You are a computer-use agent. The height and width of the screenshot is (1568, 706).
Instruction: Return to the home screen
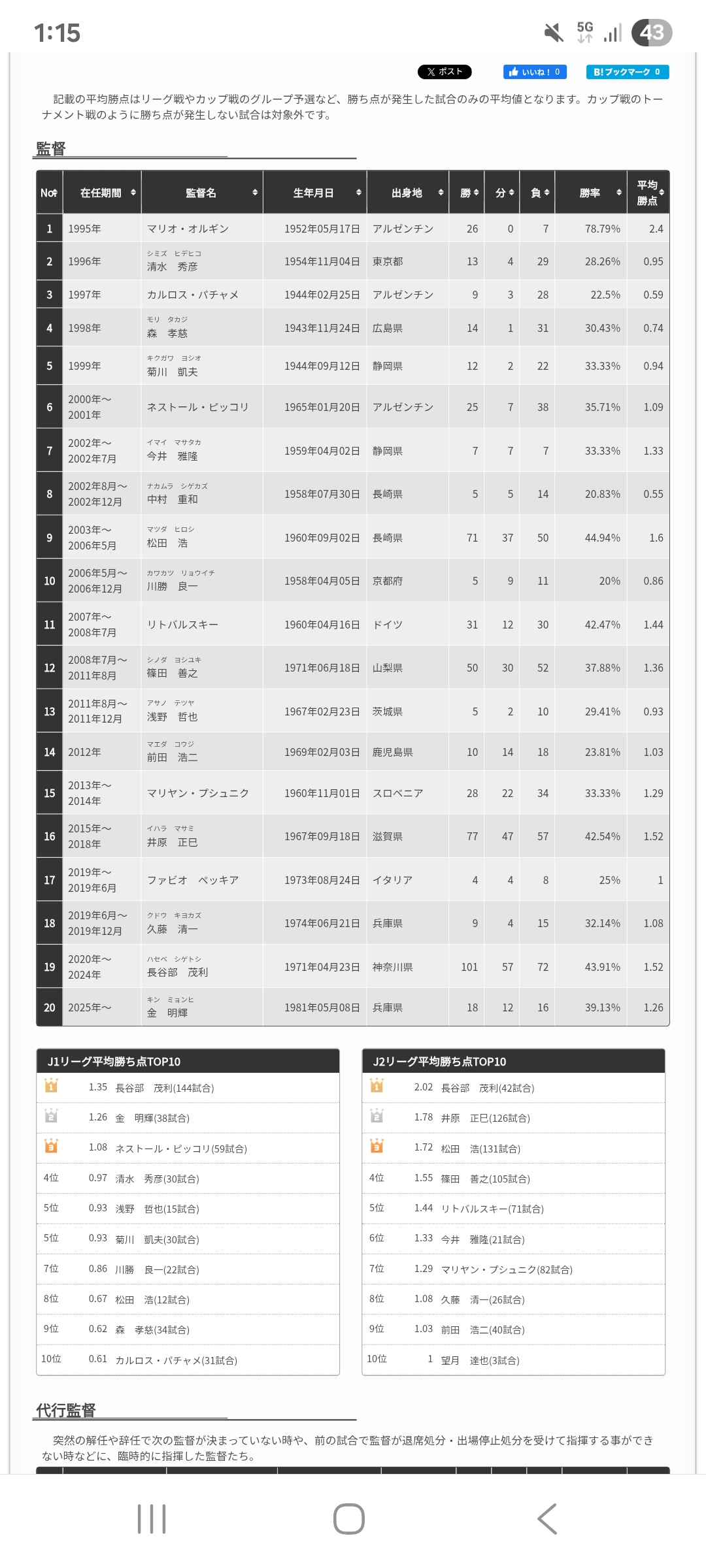click(349, 1518)
